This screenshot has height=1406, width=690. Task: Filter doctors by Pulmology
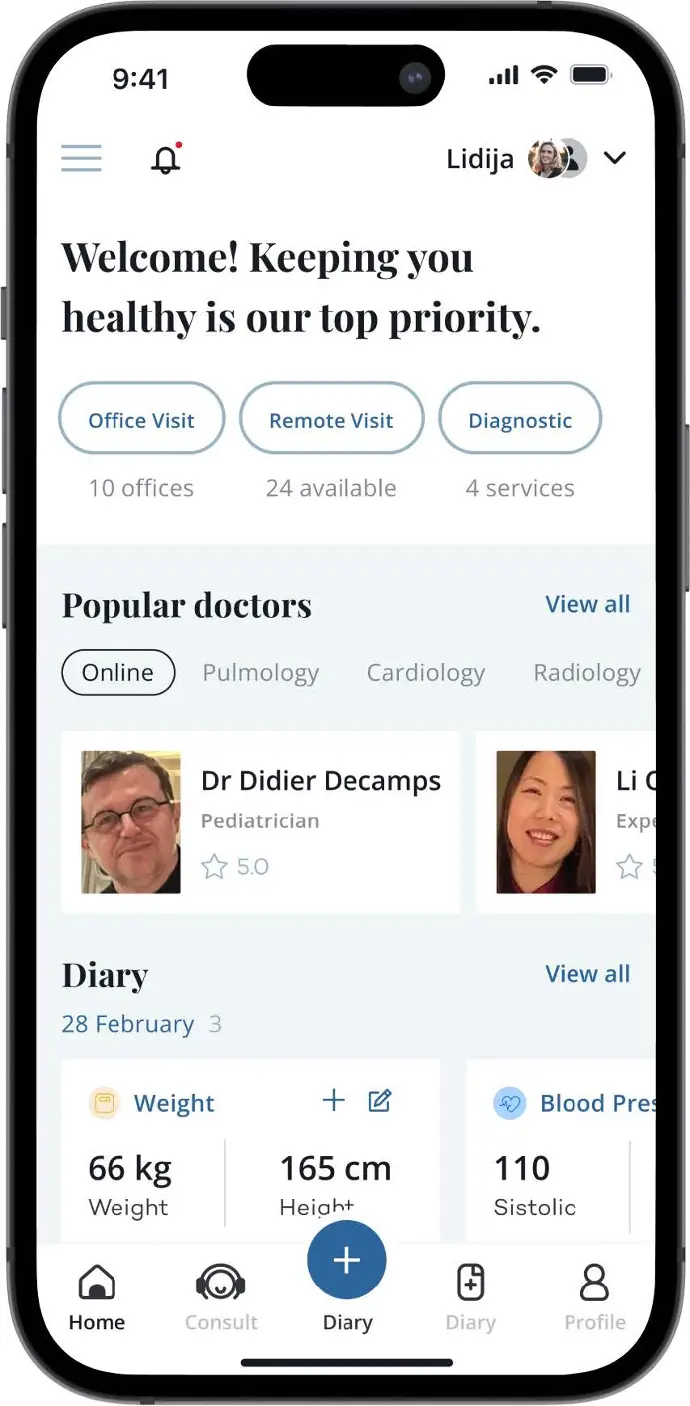coord(260,673)
